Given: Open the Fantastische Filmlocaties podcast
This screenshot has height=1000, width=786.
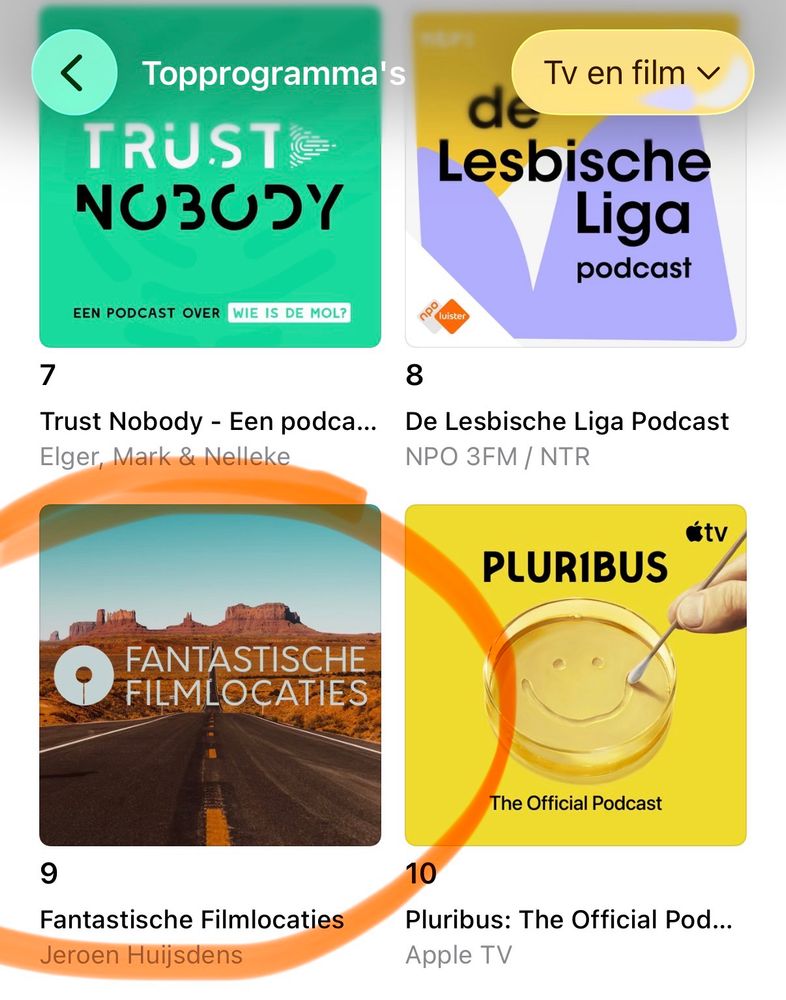Looking at the screenshot, I should point(210,675).
